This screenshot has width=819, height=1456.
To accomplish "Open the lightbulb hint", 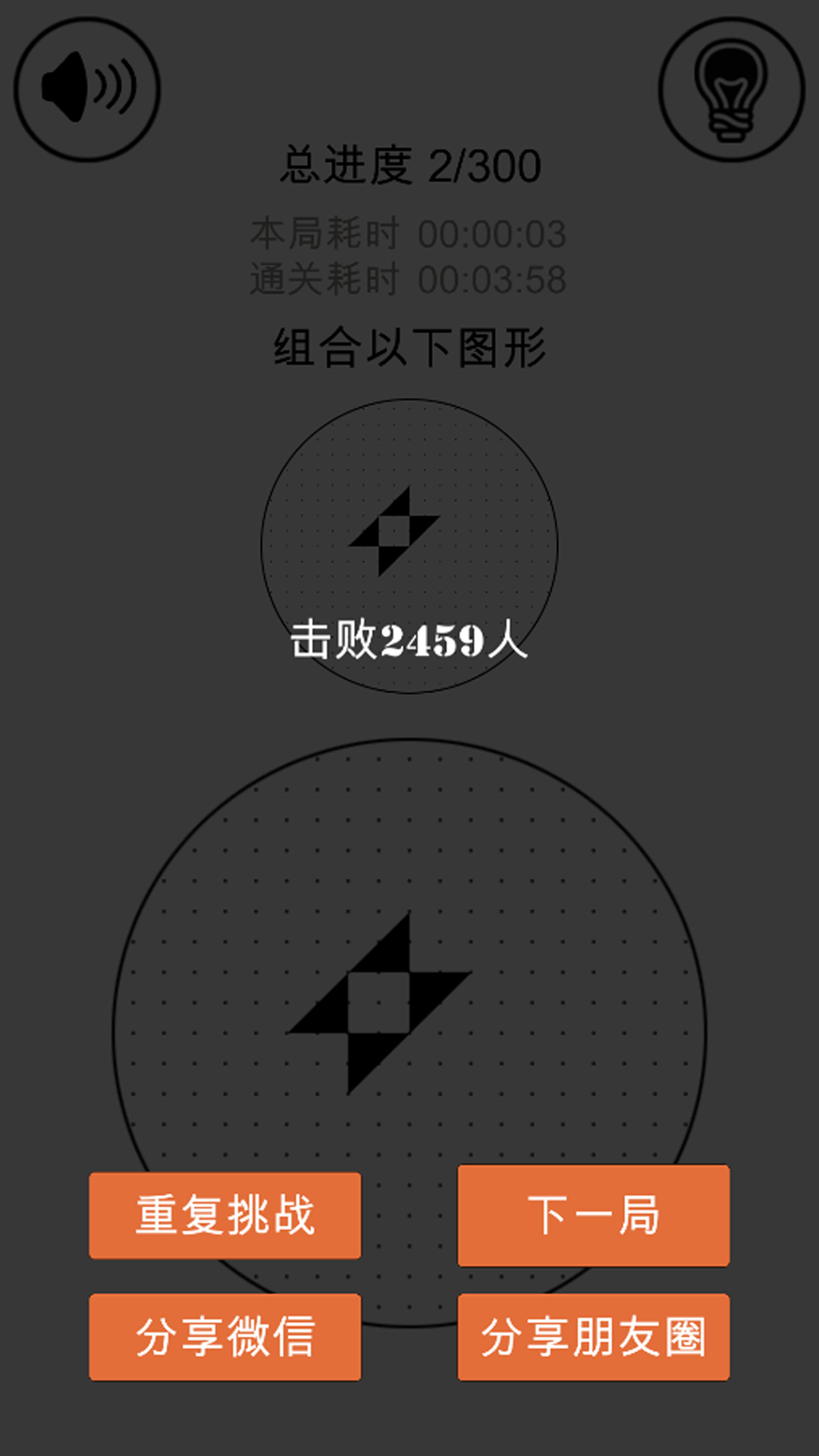I will click(731, 89).
